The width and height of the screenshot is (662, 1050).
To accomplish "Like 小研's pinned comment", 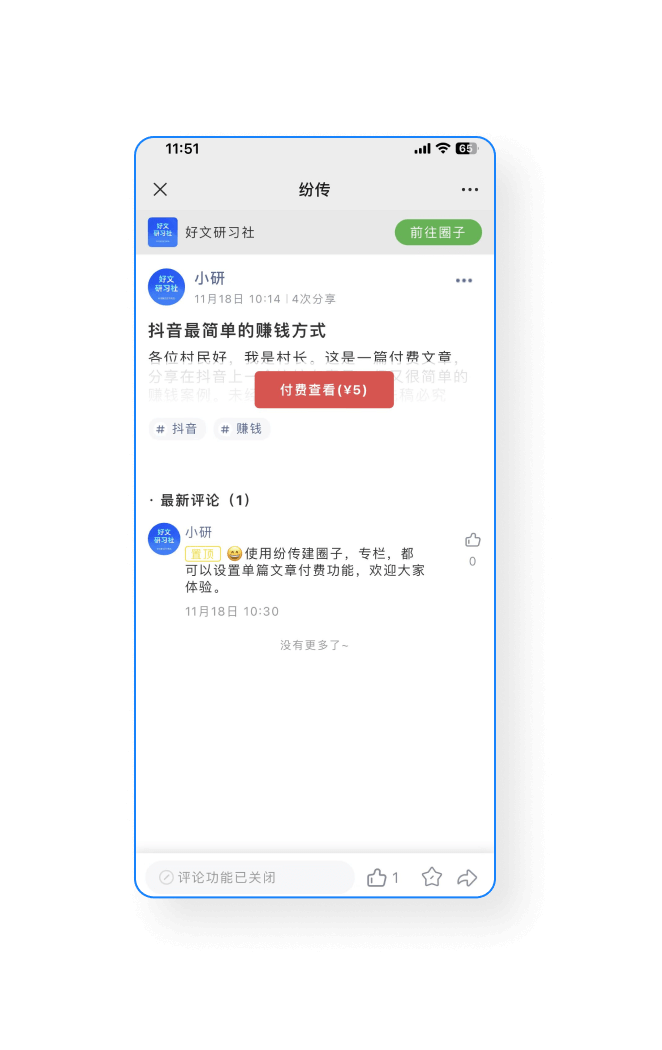I will pos(473,541).
